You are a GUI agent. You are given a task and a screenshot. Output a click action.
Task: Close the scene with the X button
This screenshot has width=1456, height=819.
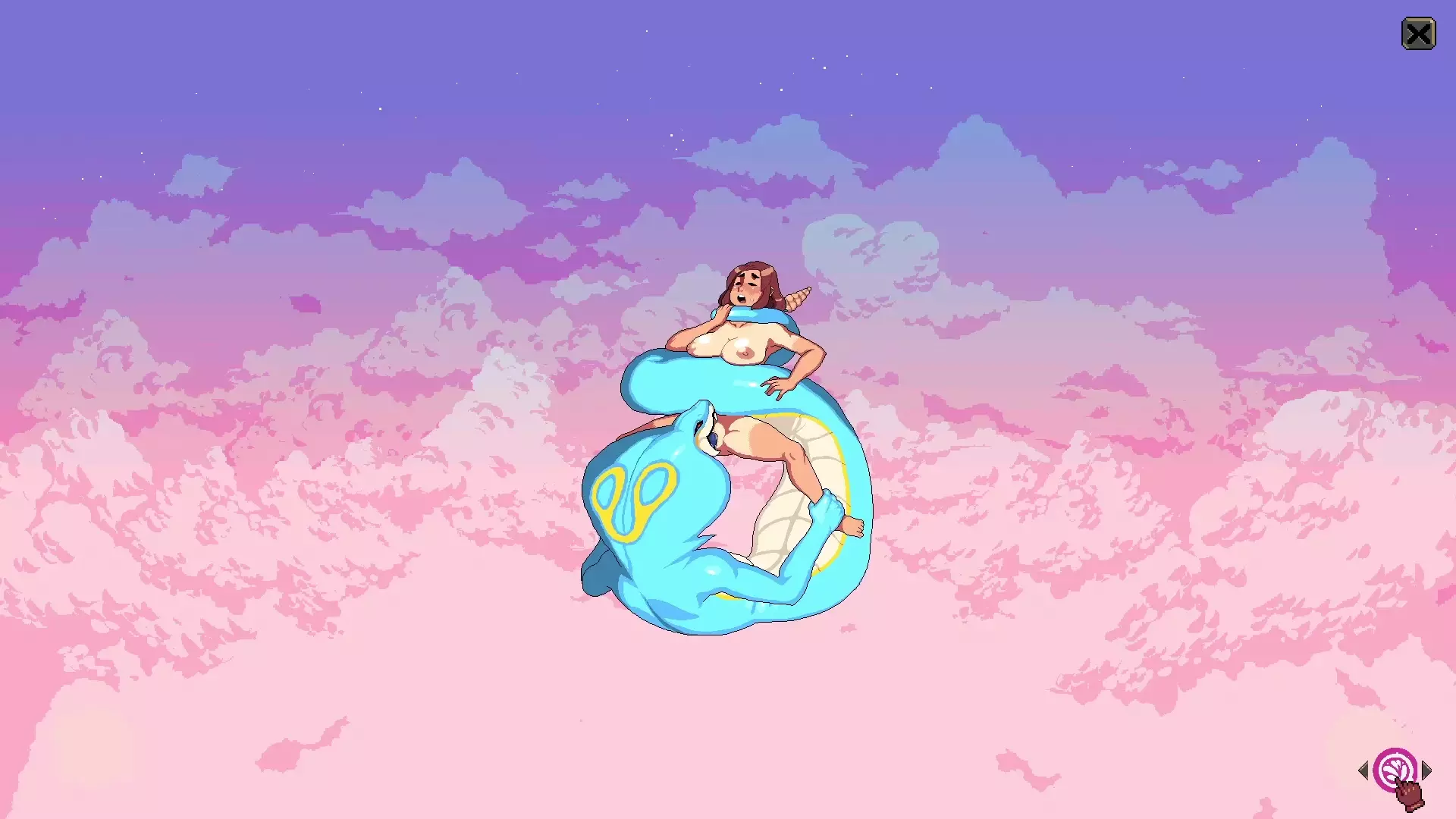point(1418,34)
